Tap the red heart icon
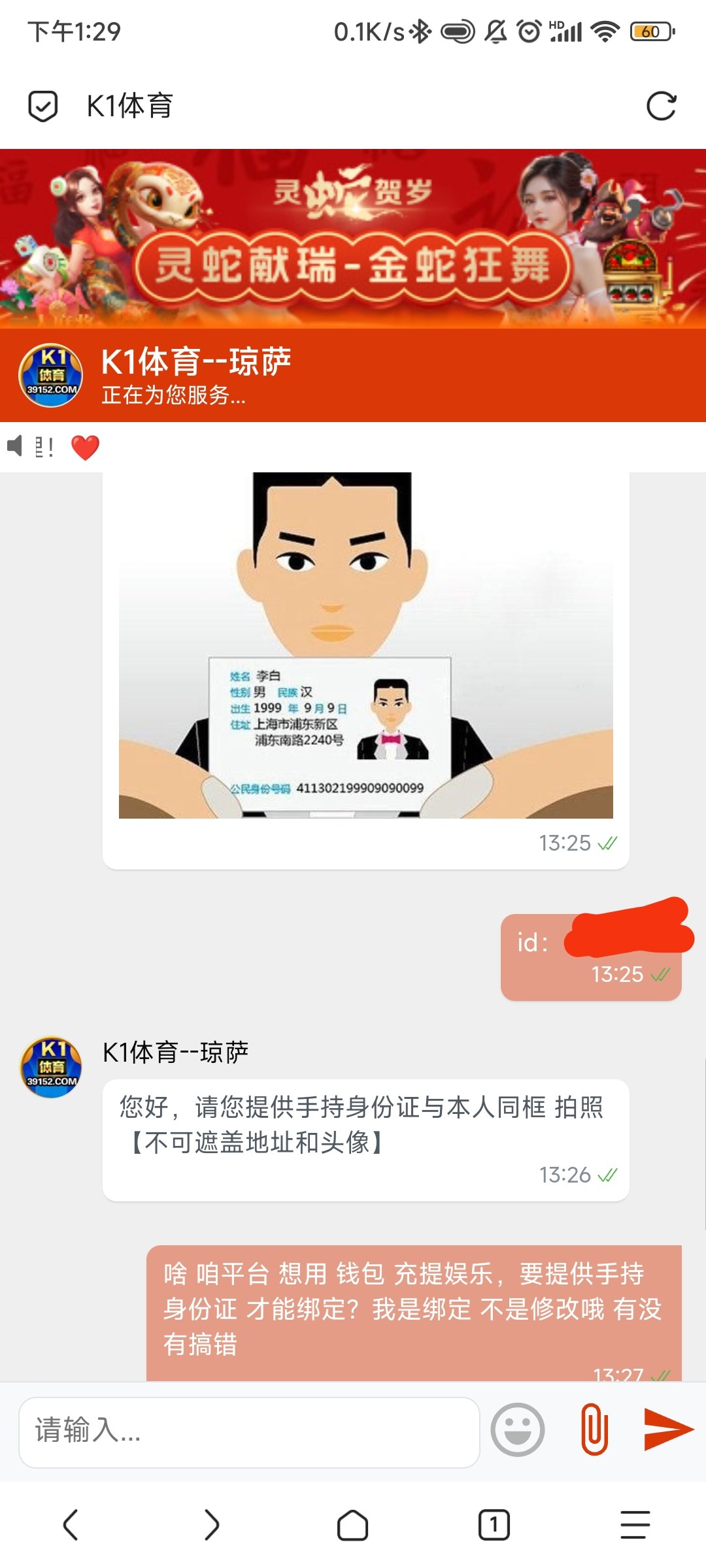 point(85,448)
